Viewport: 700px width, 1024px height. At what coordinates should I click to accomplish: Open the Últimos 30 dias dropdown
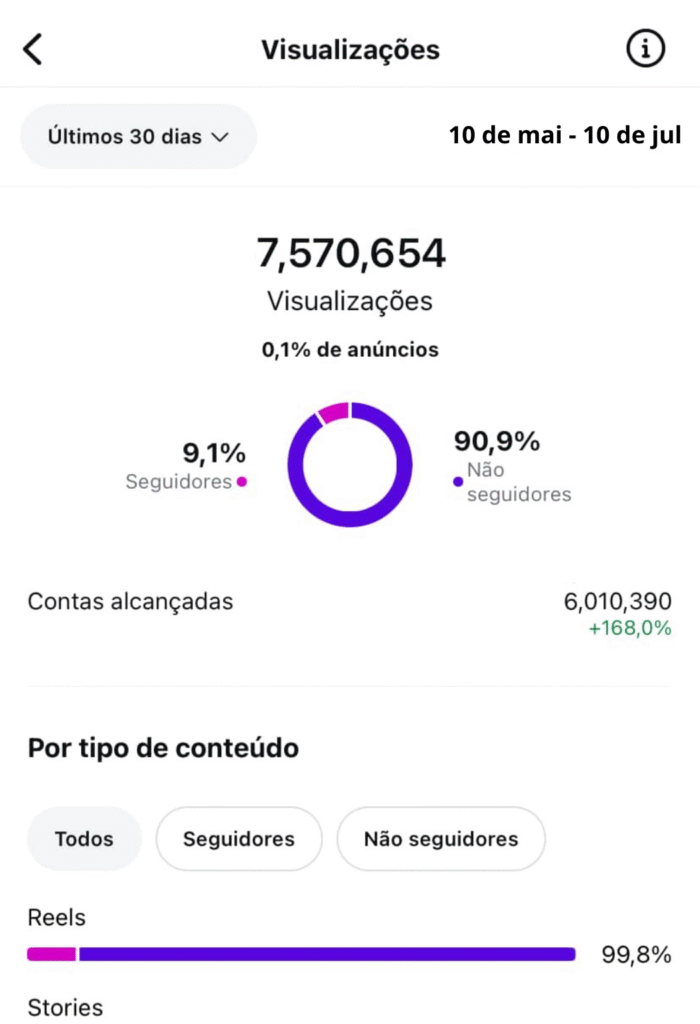tap(138, 137)
